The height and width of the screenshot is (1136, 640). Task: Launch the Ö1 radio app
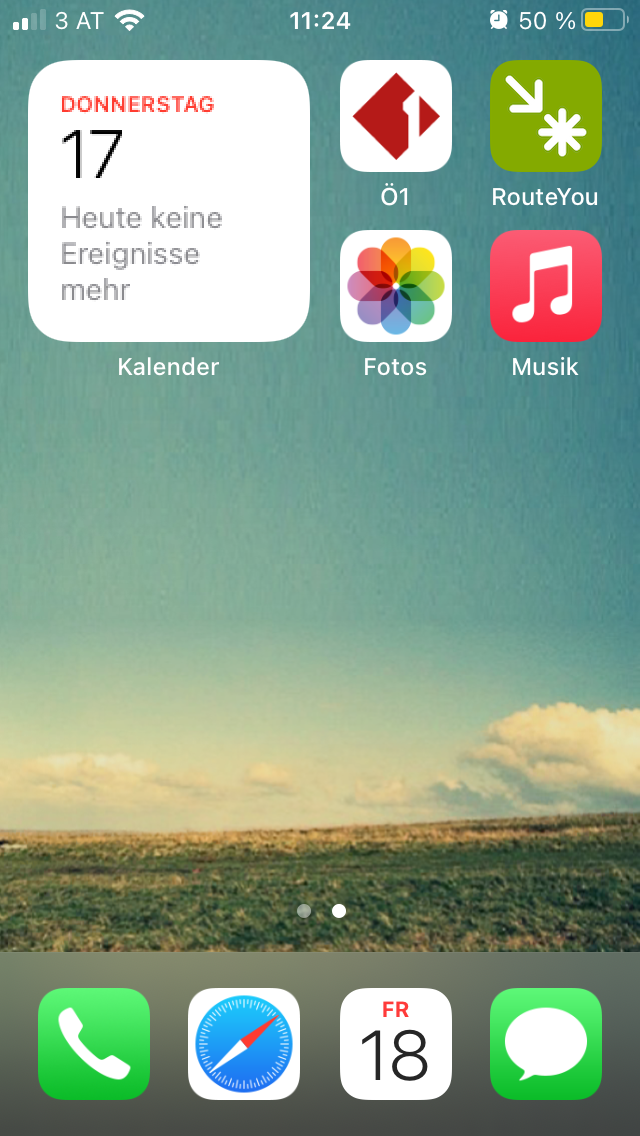click(x=396, y=116)
